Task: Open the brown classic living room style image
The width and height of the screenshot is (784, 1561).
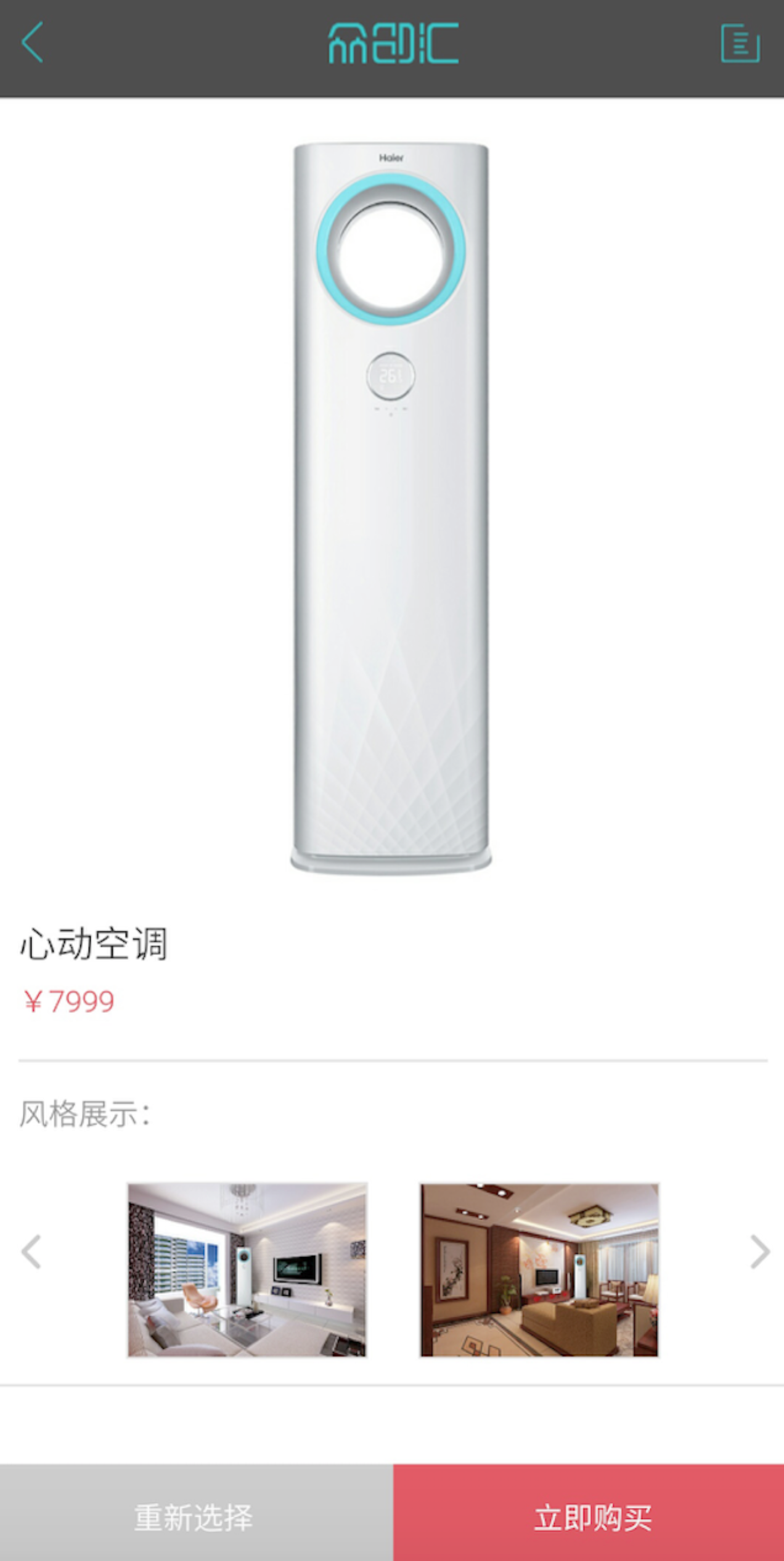Action: pos(539,1270)
